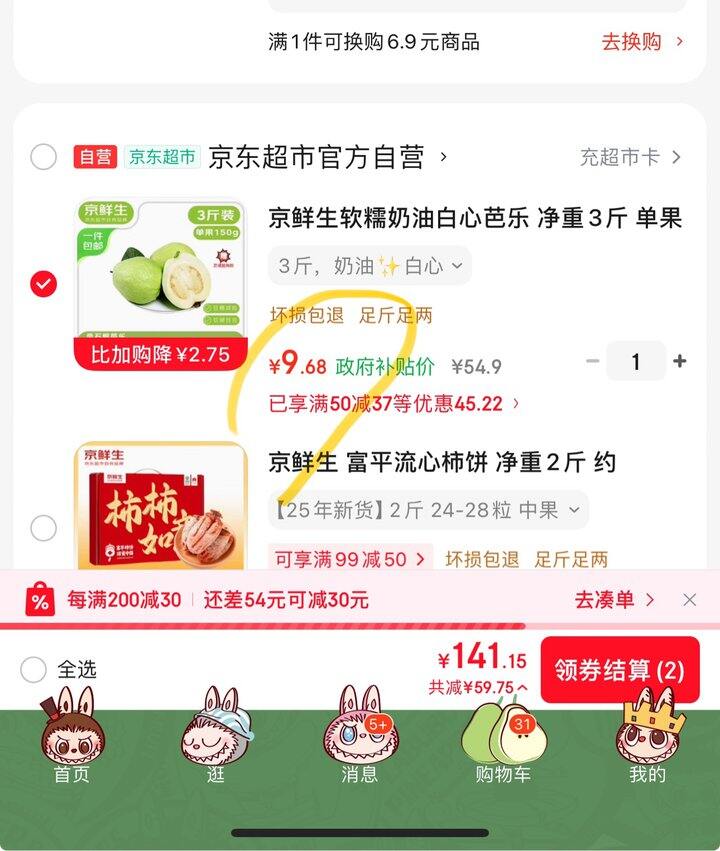Expand the 柿饼 spec selector 24-28粒 中果
Image resolution: width=720 pixels, height=851 pixels.
point(420,511)
